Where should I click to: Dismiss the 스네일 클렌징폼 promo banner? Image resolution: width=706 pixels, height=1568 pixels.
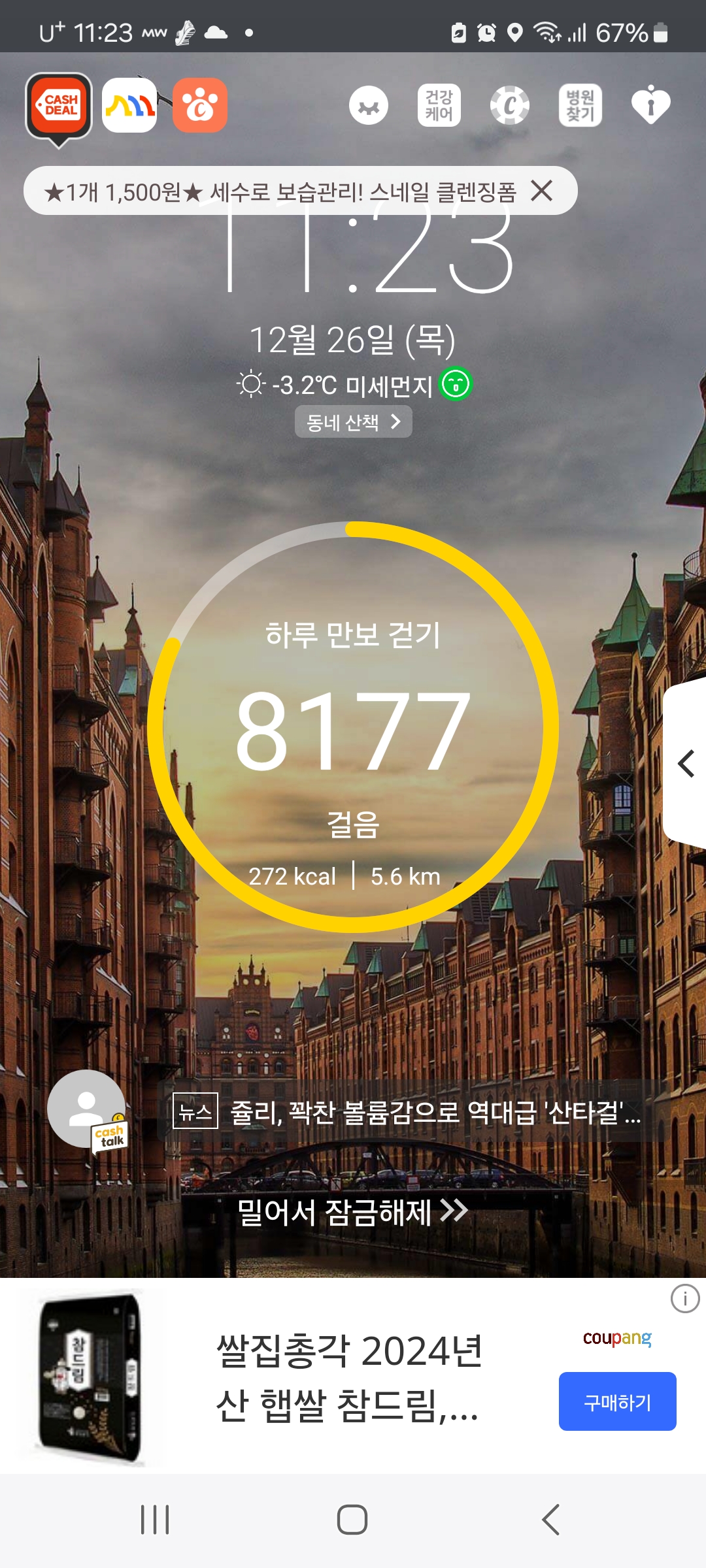click(542, 191)
